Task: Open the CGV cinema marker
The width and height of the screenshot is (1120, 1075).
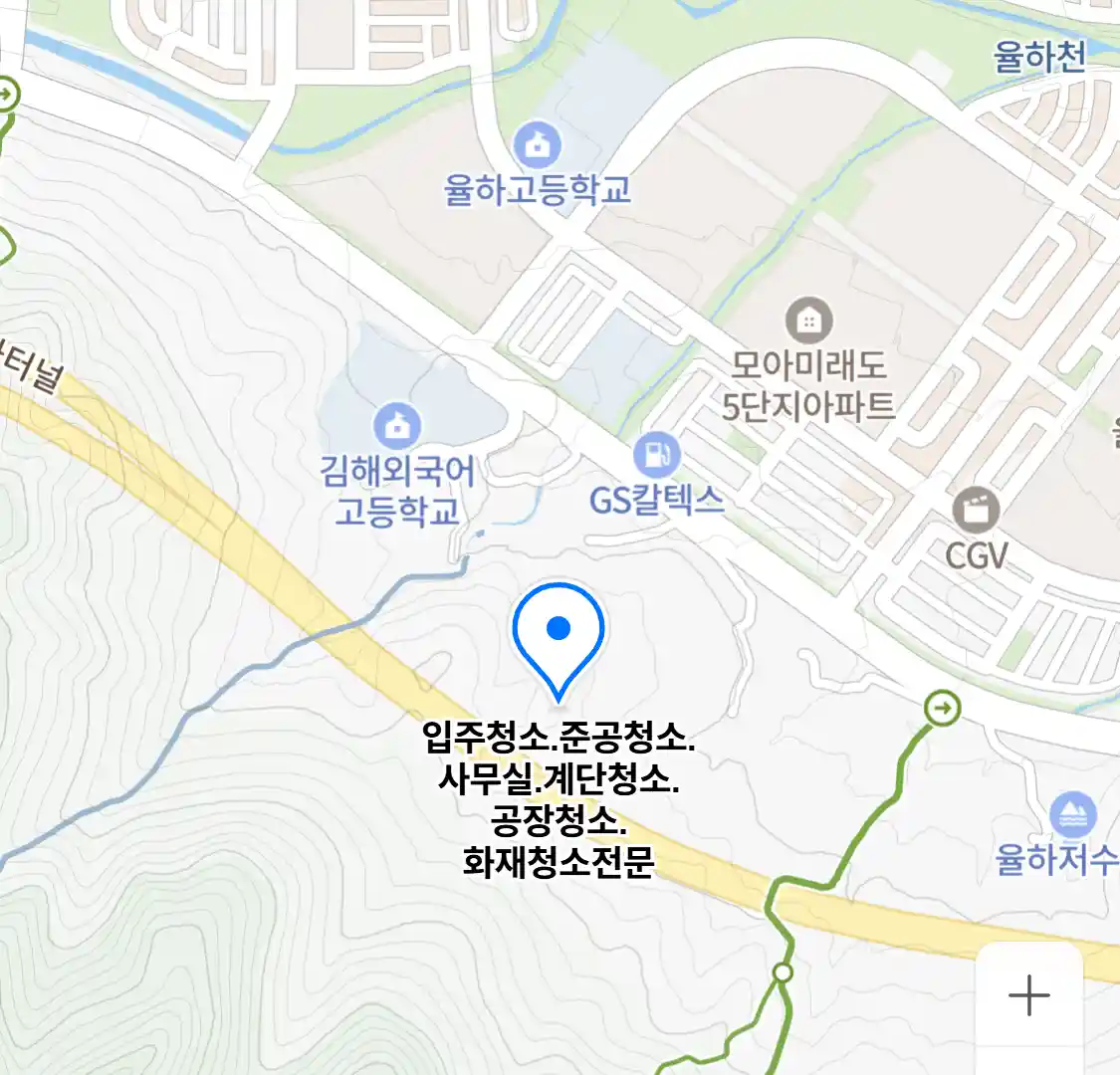Action: point(976,510)
